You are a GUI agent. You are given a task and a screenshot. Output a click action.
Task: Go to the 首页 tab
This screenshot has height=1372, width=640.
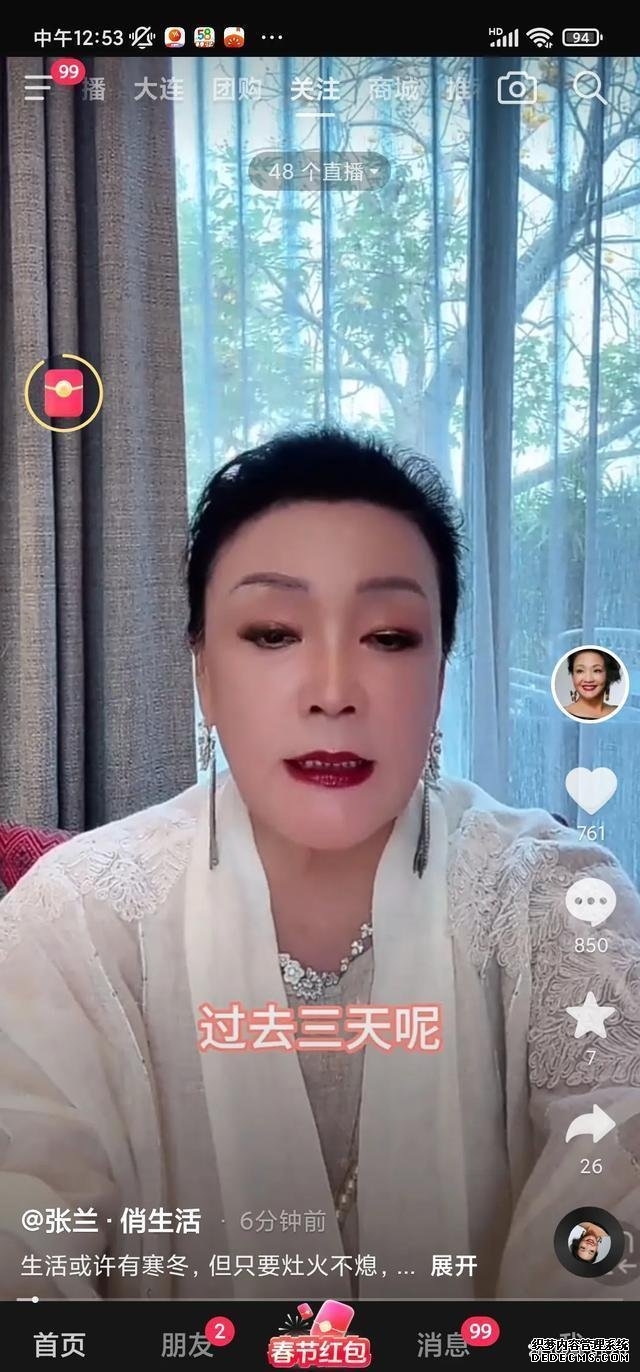click(x=60, y=1345)
